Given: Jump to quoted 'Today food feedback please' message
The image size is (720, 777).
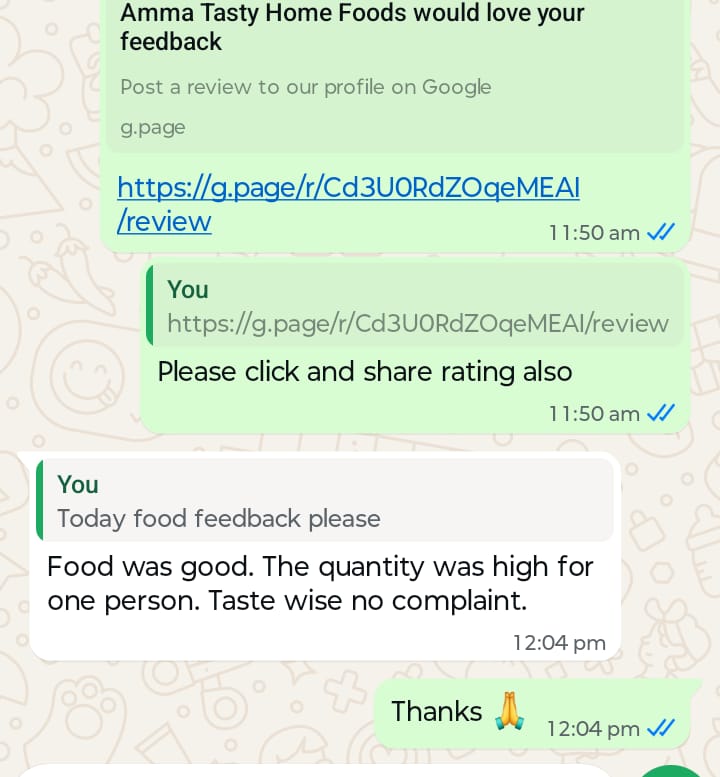Looking at the screenshot, I should tap(324, 502).
